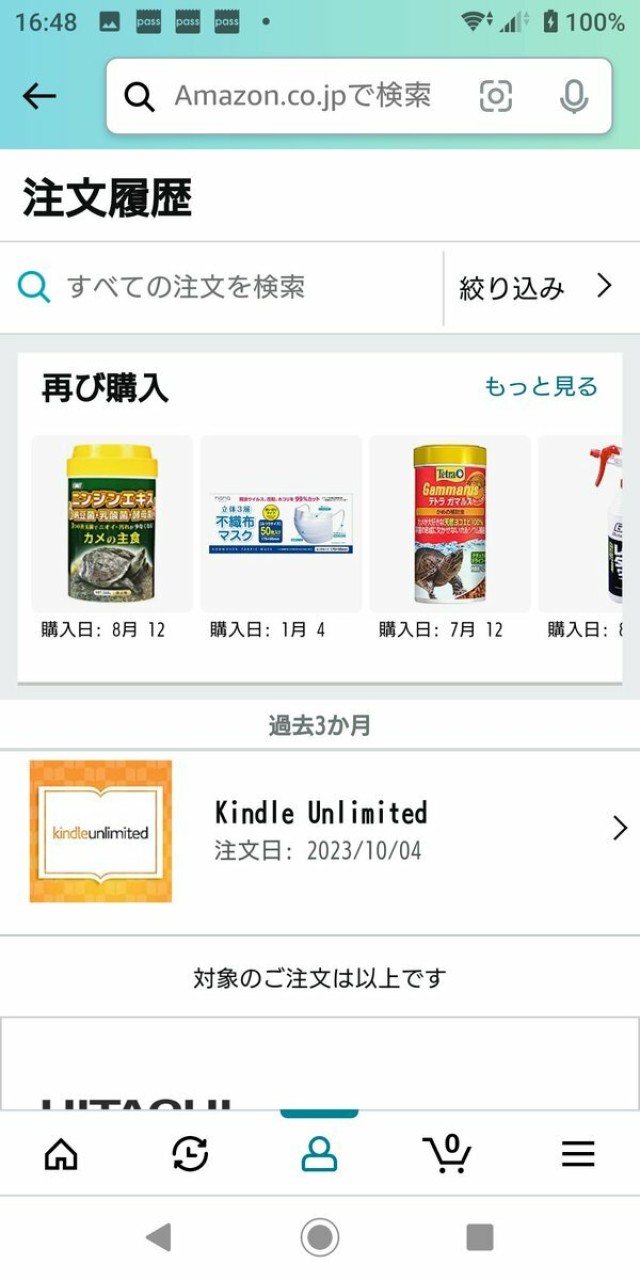
Task: Tap the system recent apps button
Action: coord(479,1238)
